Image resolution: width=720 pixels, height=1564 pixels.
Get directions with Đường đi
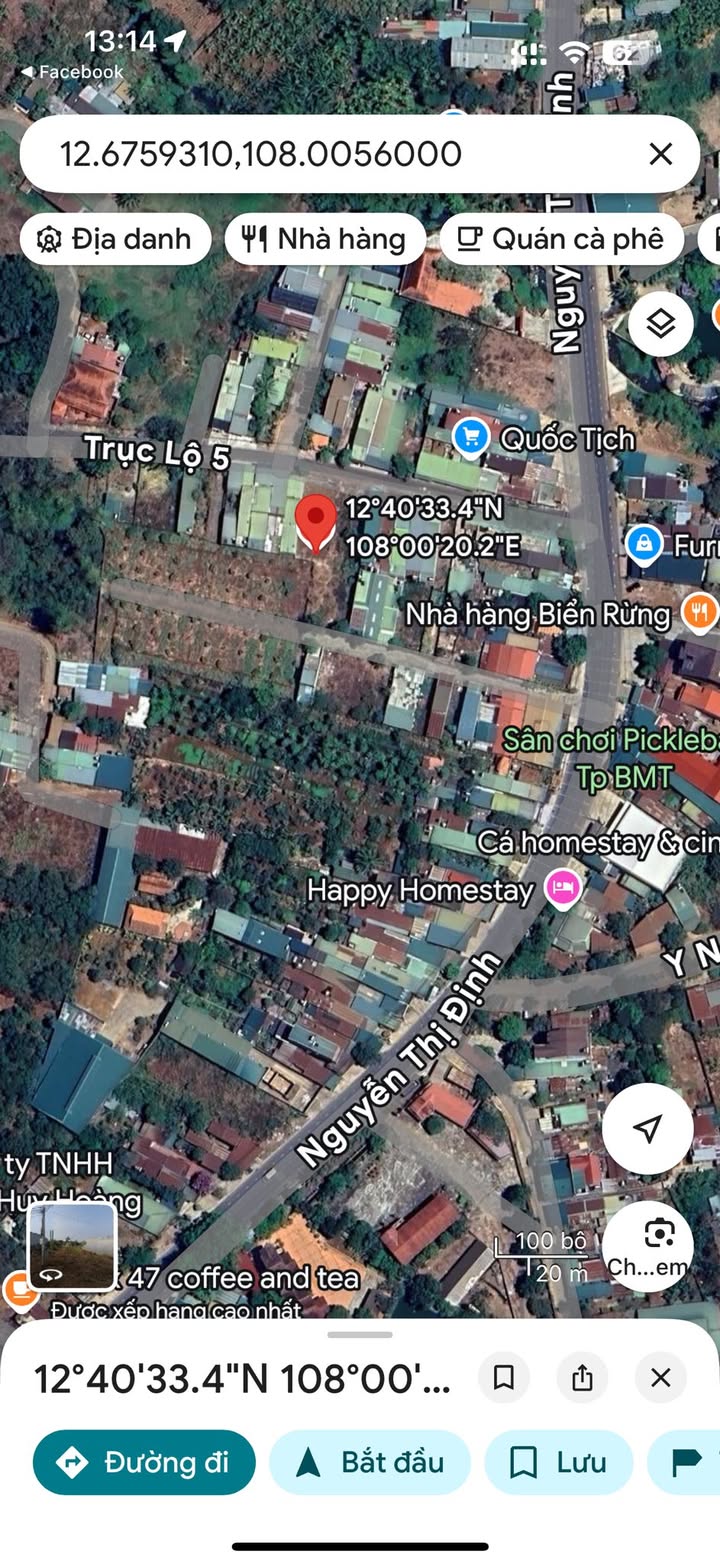(x=144, y=1462)
